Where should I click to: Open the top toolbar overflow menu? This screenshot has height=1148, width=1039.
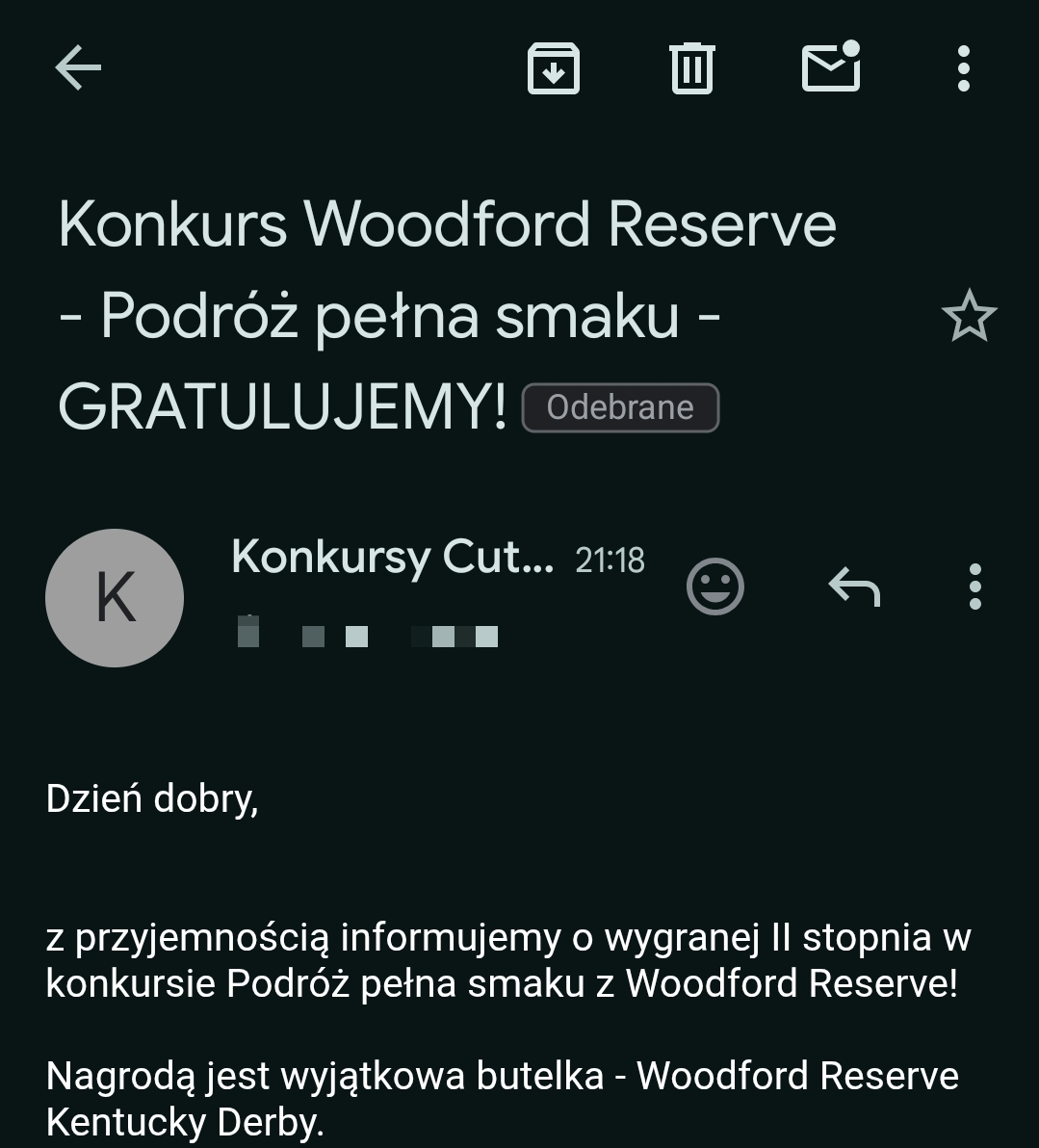coord(963,68)
